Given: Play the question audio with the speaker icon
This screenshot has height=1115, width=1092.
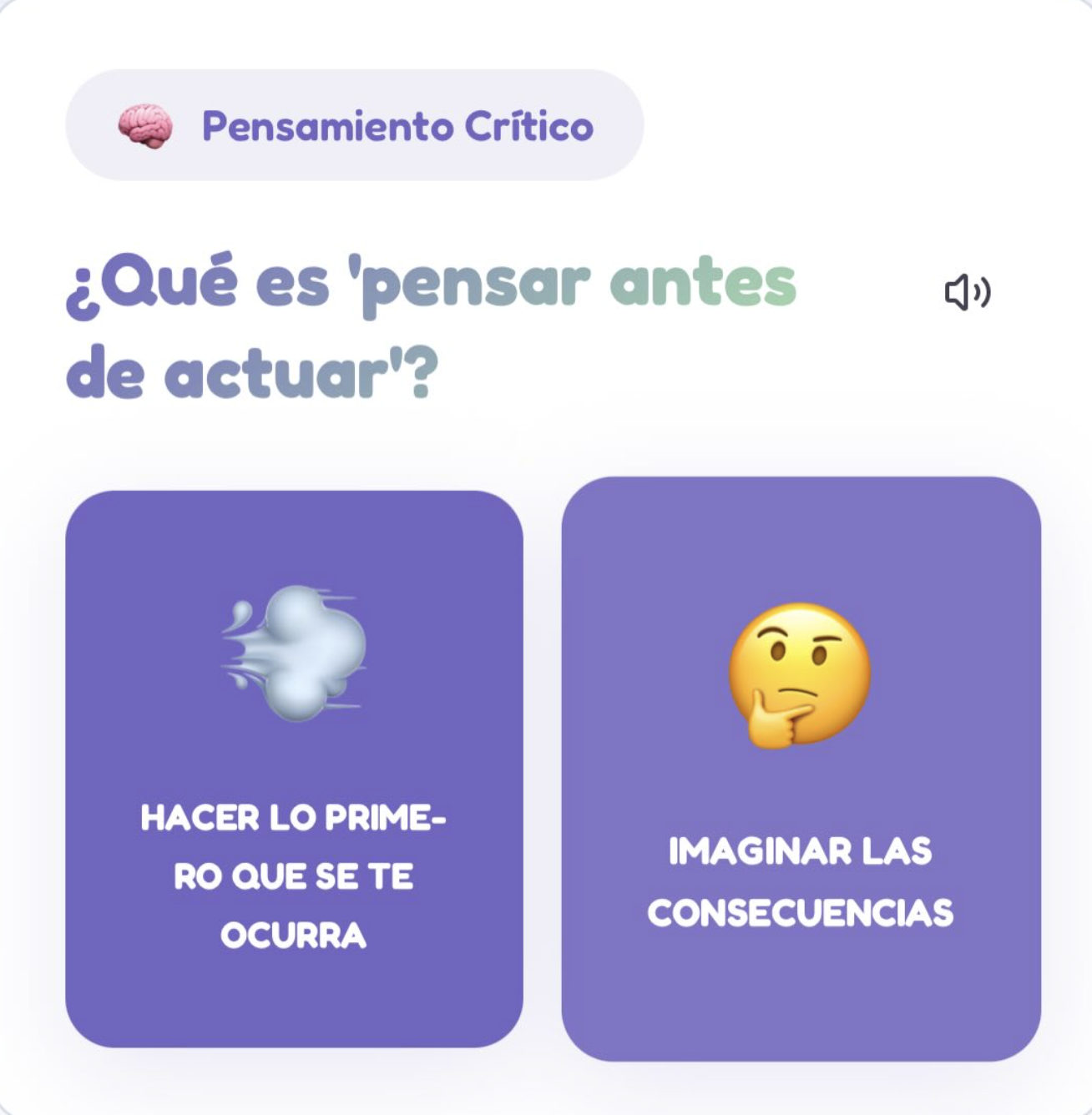Looking at the screenshot, I should tap(967, 292).
